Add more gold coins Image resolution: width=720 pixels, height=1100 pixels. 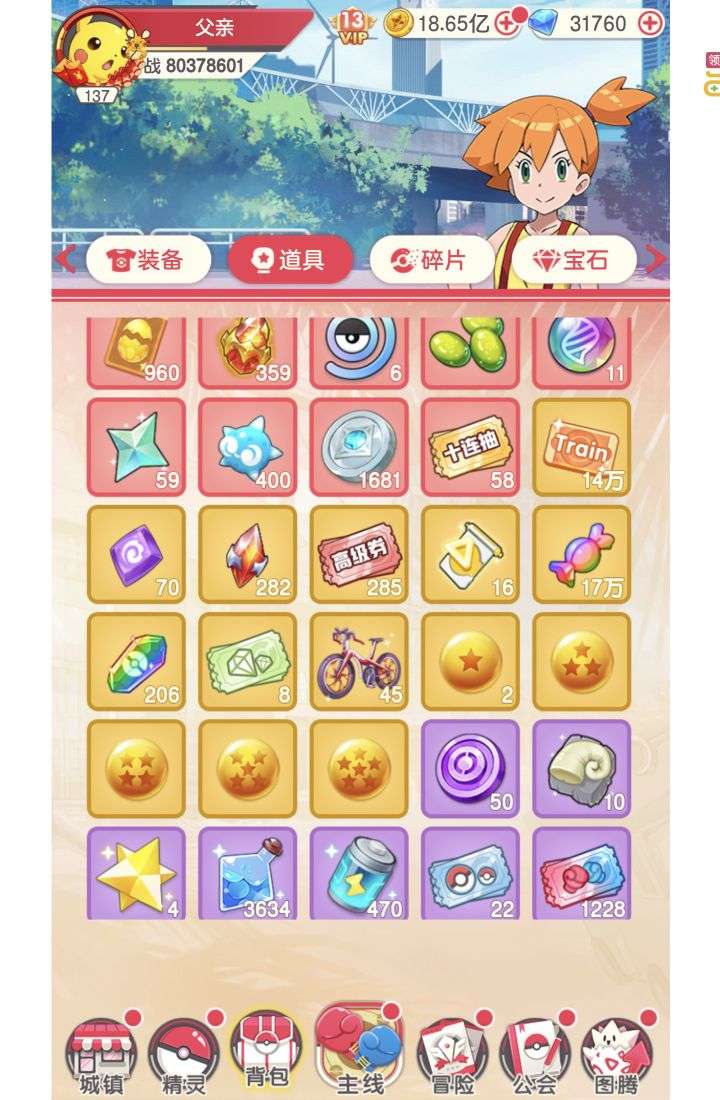(x=508, y=23)
